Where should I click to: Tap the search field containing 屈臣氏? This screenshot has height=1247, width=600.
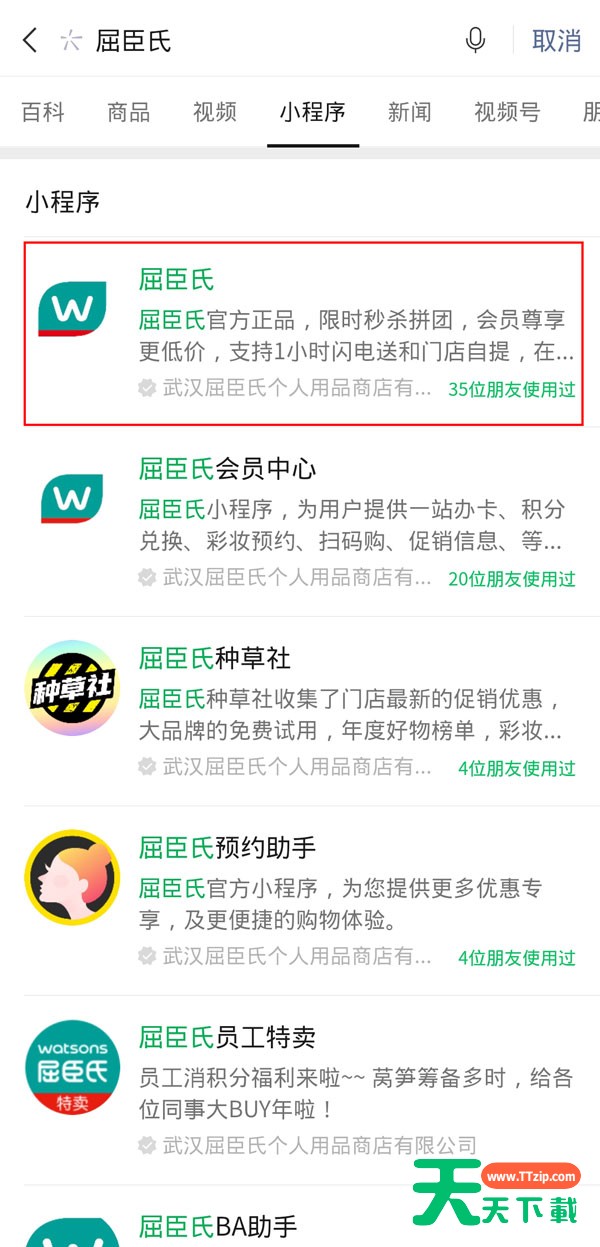[270, 40]
